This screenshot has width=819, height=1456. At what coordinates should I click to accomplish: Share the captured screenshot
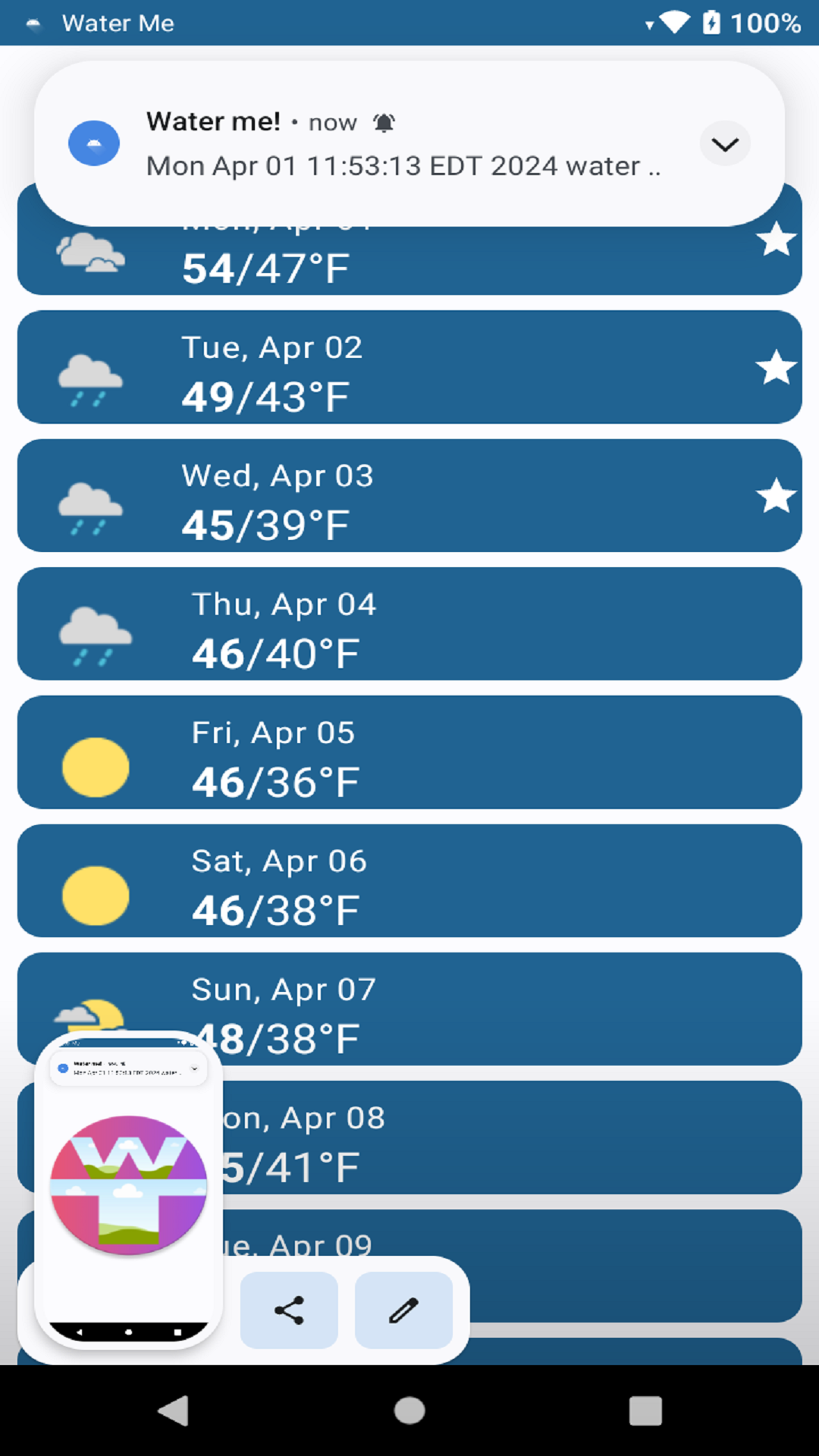[x=289, y=1310]
